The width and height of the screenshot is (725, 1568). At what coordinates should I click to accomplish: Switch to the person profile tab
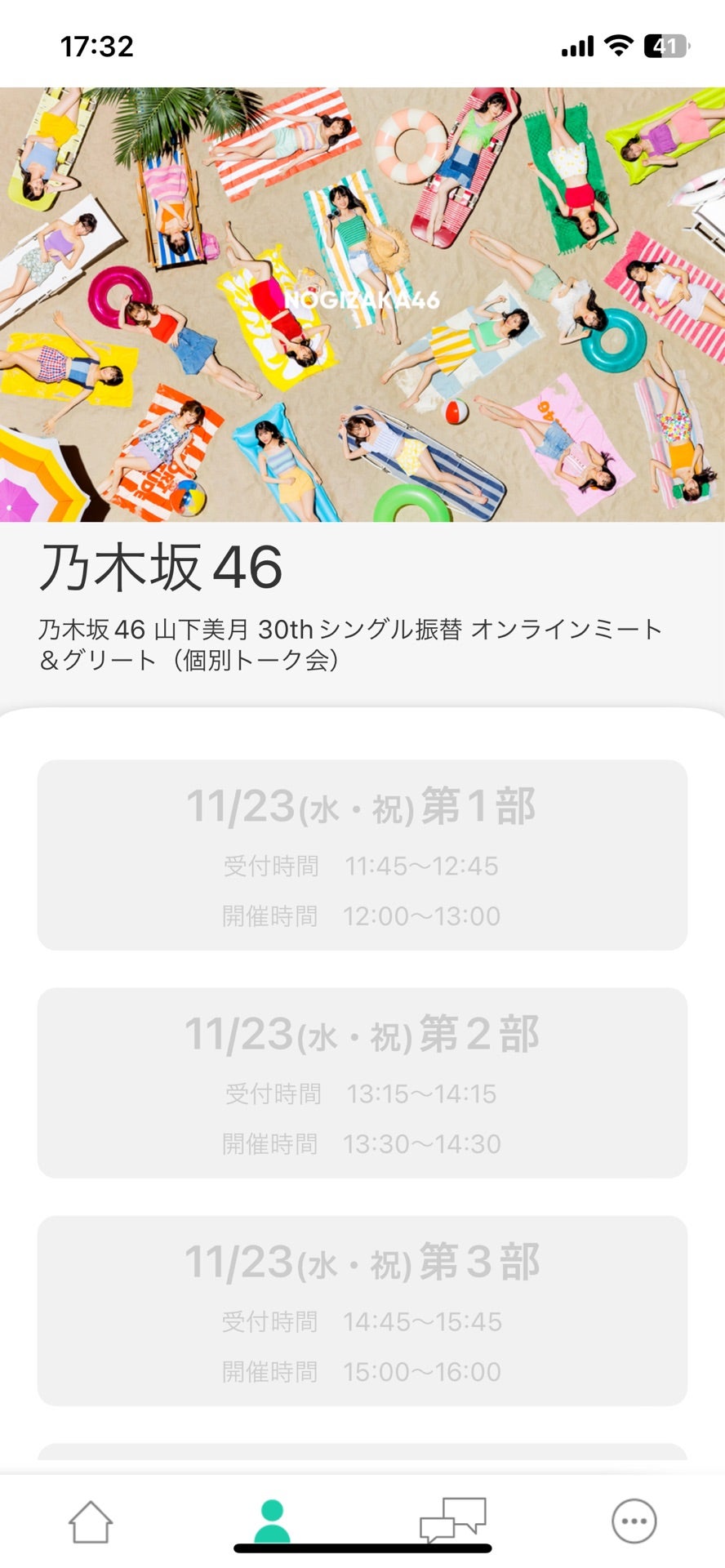[x=272, y=1521]
